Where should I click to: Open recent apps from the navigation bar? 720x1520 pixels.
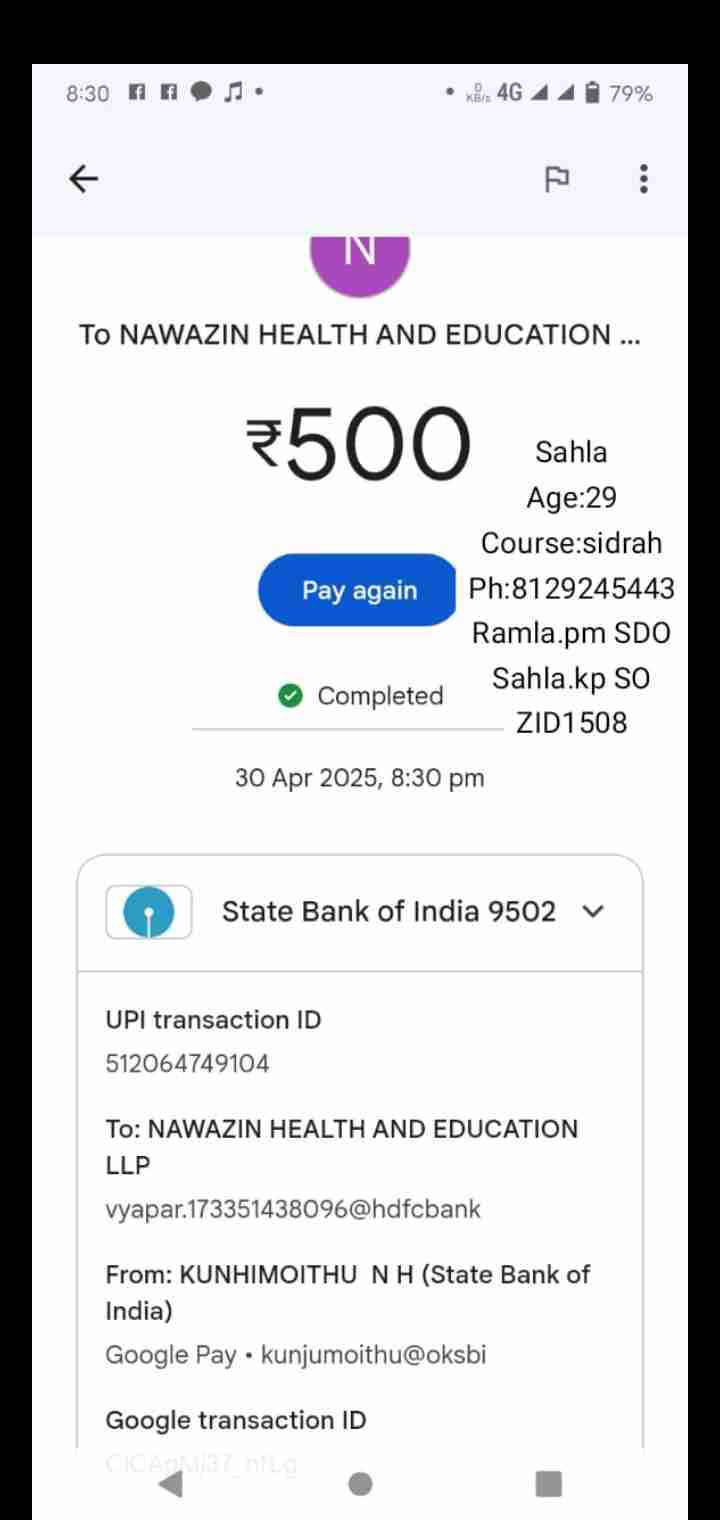[x=548, y=1484]
